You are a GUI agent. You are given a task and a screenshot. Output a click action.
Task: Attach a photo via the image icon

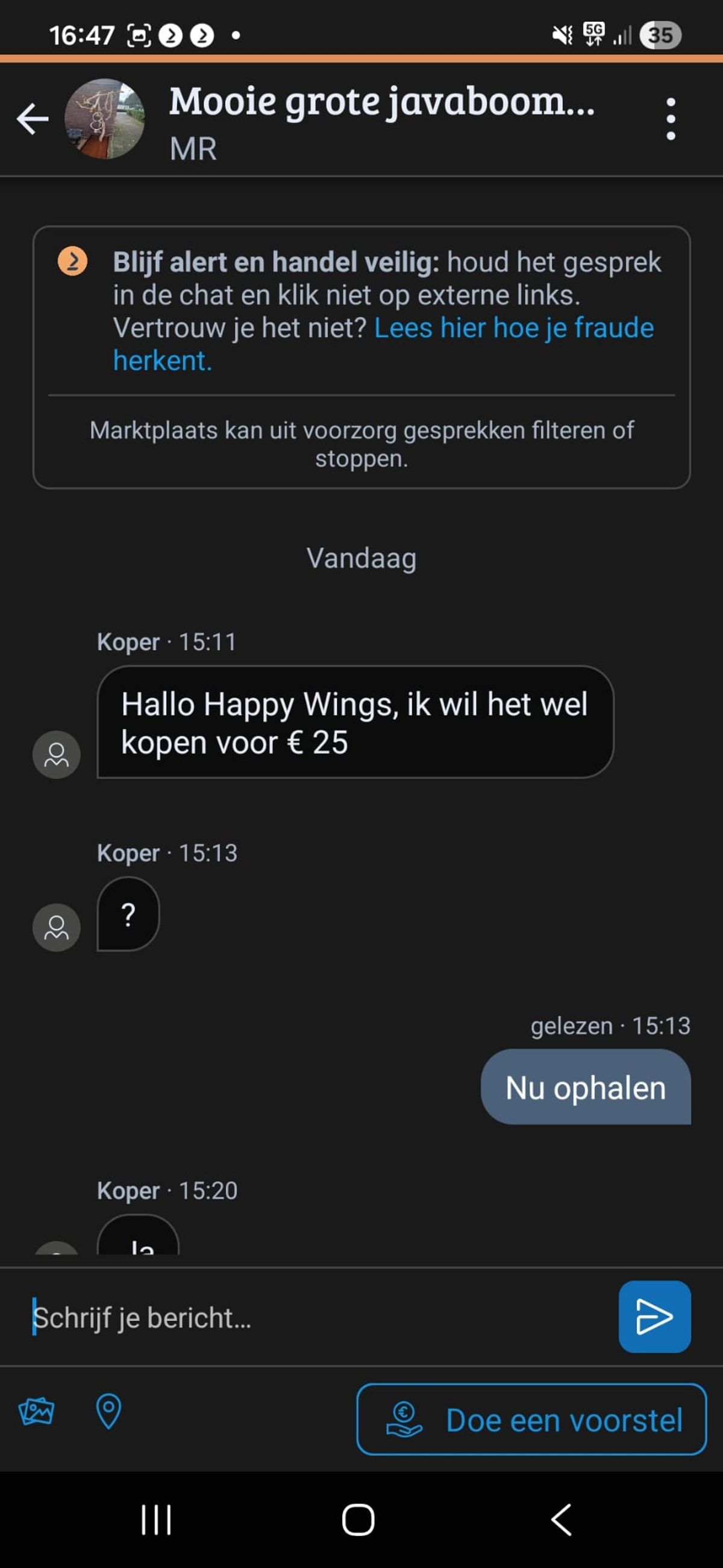[x=37, y=1411]
